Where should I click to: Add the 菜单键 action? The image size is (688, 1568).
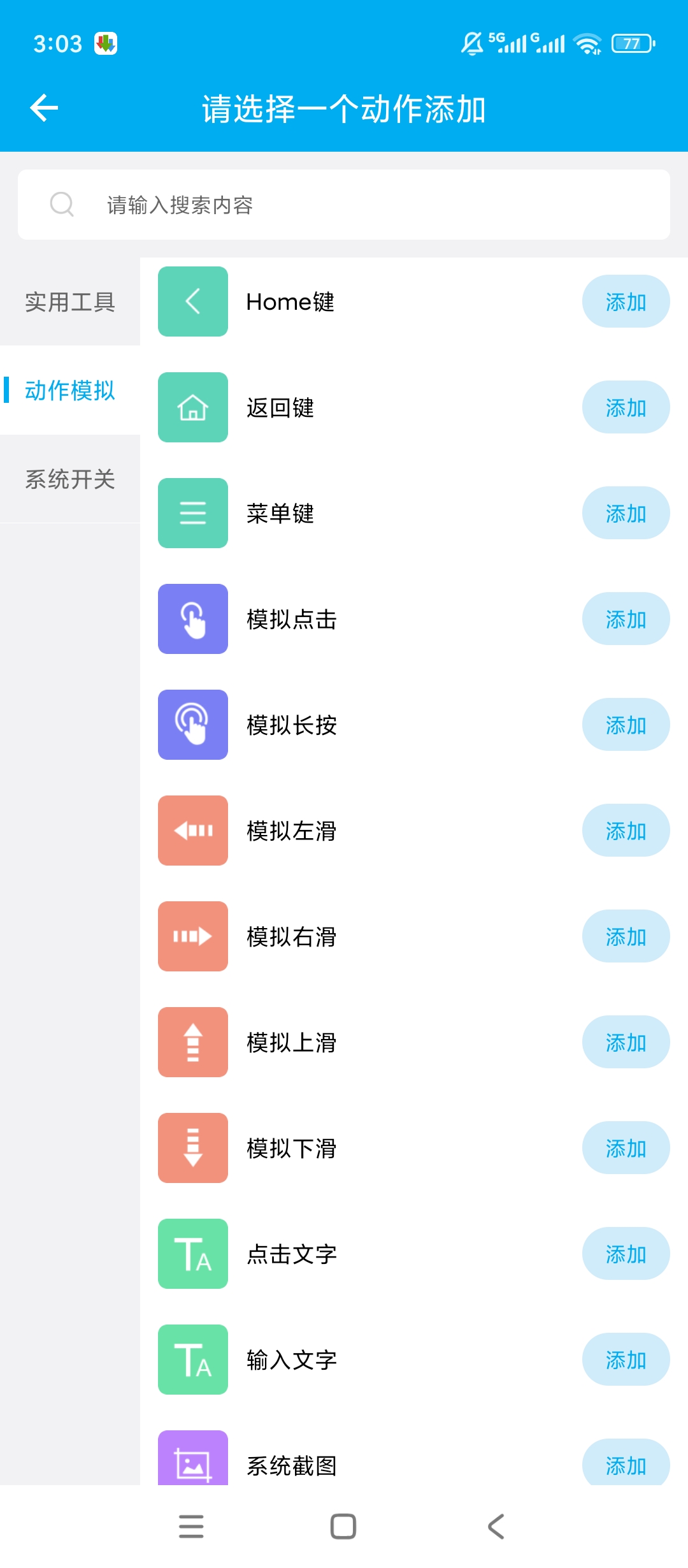point(626,513)
